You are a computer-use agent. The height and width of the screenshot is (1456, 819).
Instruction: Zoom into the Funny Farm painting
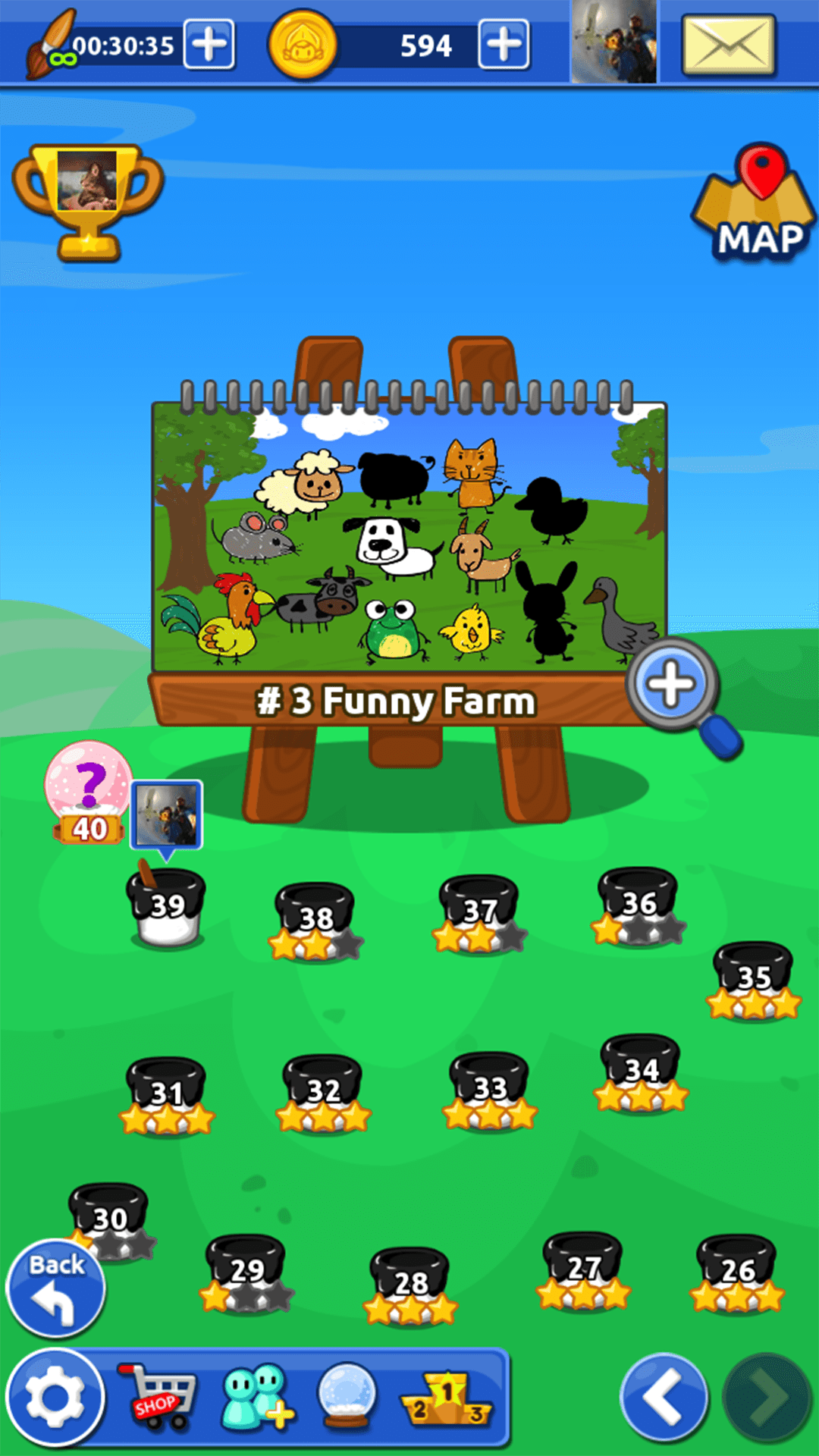coord(672,685)
